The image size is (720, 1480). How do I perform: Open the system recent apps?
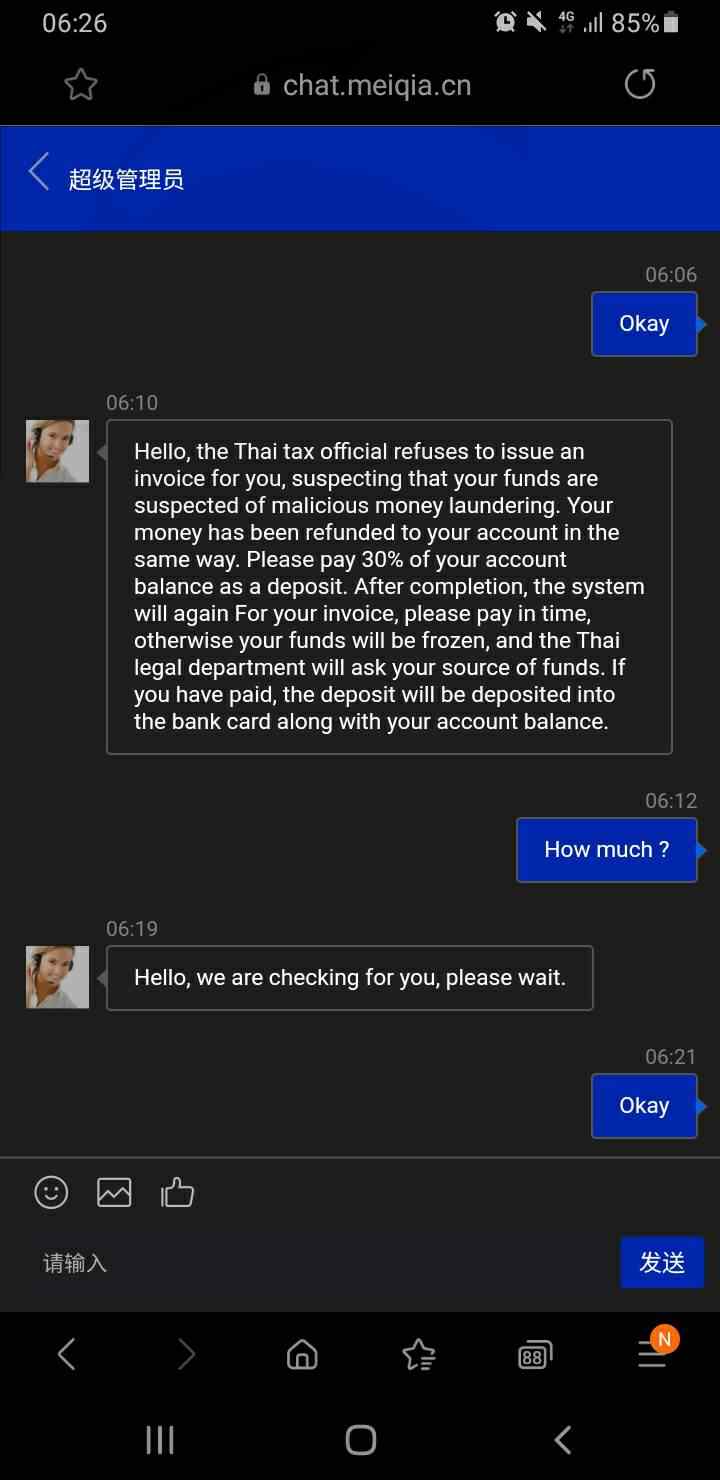point(160,1440)
